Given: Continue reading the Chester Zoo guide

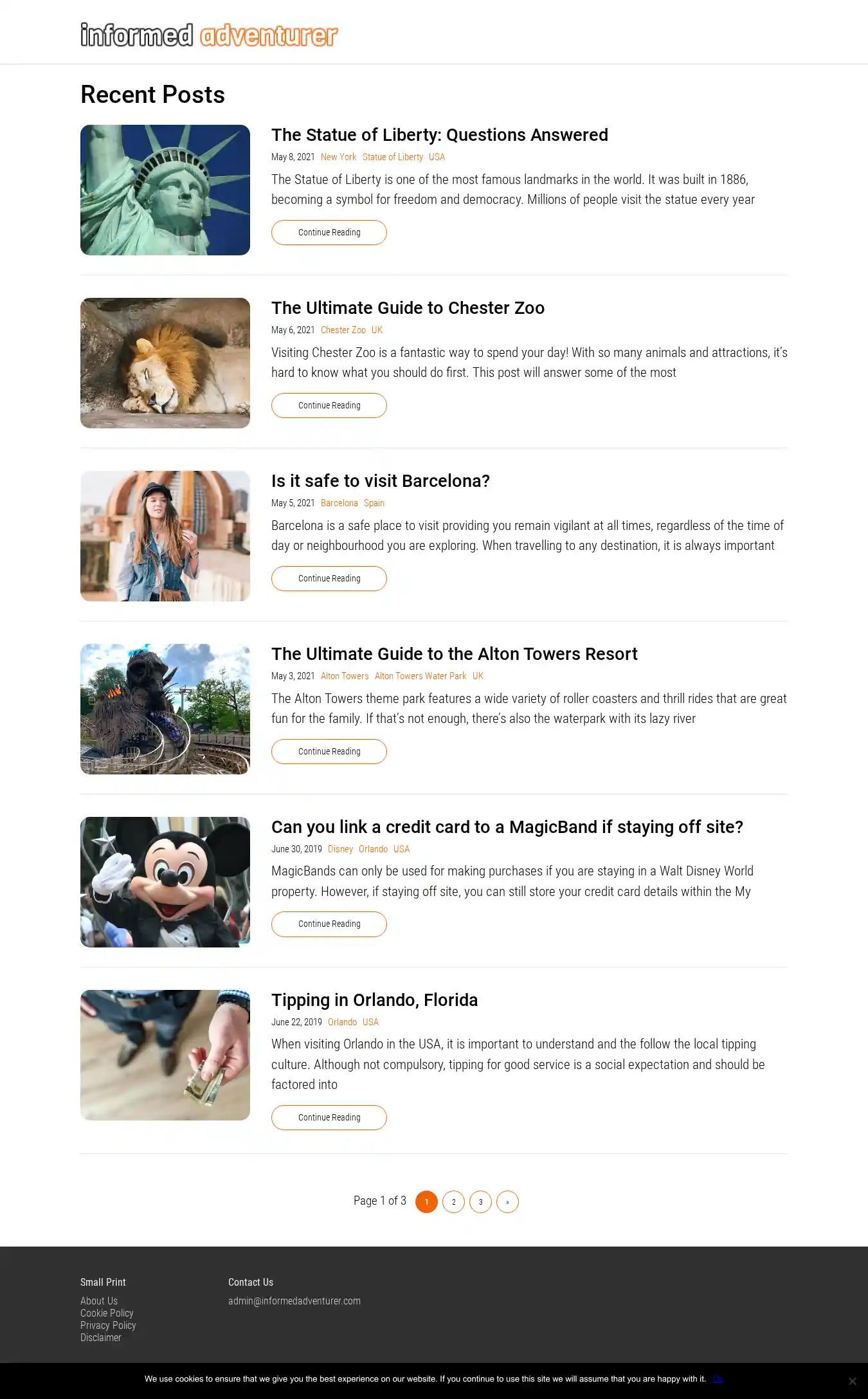Looking at the screenshot, I should coord(329,405).
